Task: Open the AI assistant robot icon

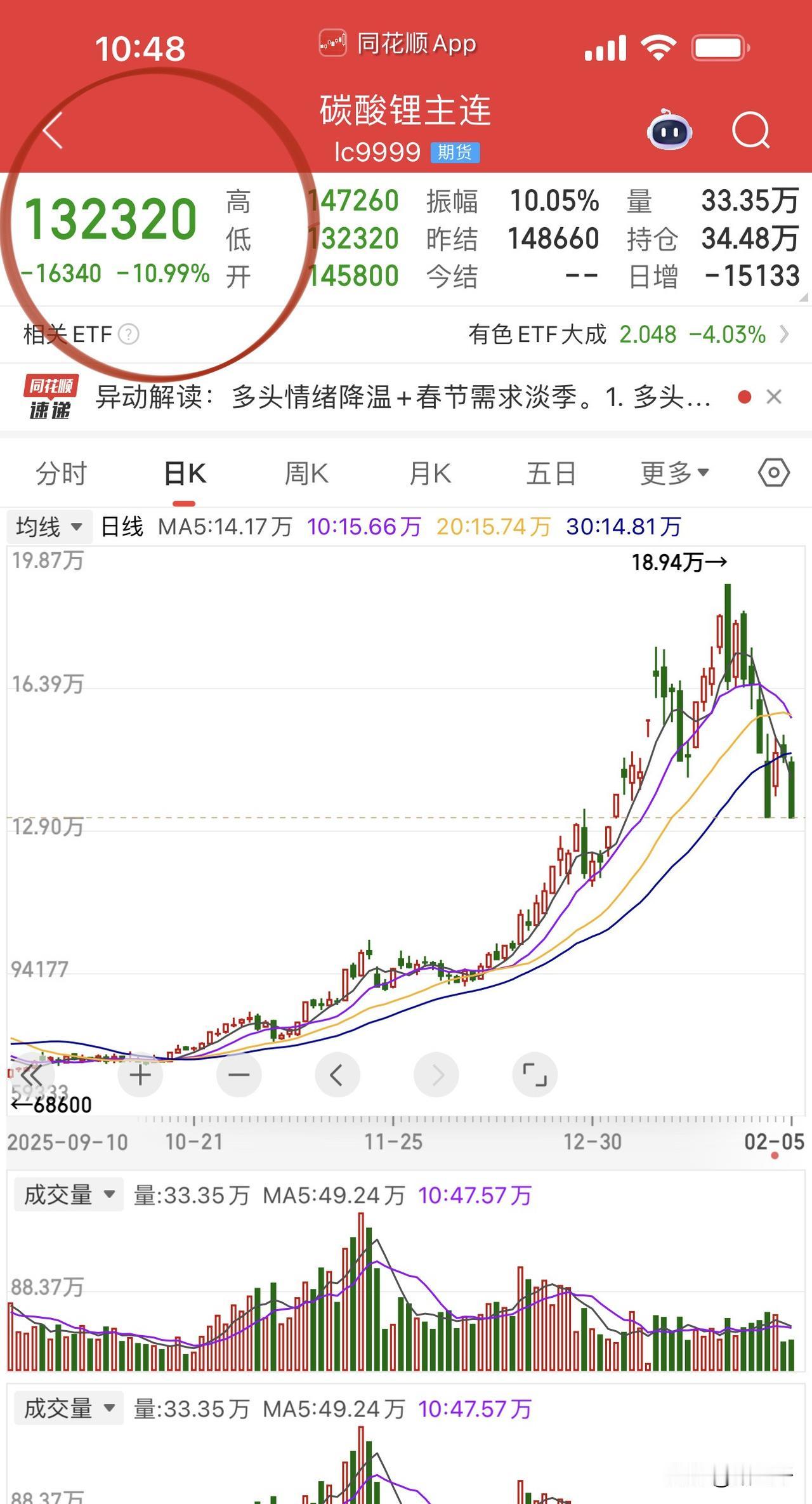Action: 671,130
